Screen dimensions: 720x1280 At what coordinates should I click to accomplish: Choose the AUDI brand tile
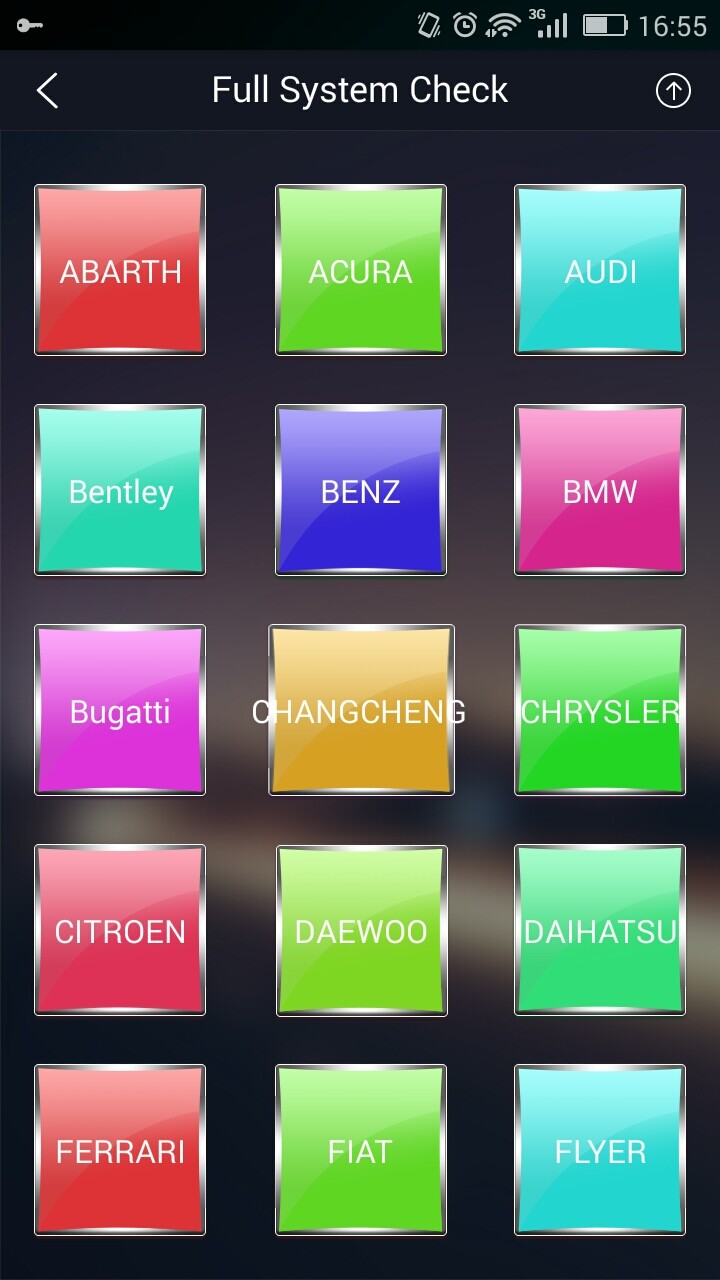[x=600, y=270]
